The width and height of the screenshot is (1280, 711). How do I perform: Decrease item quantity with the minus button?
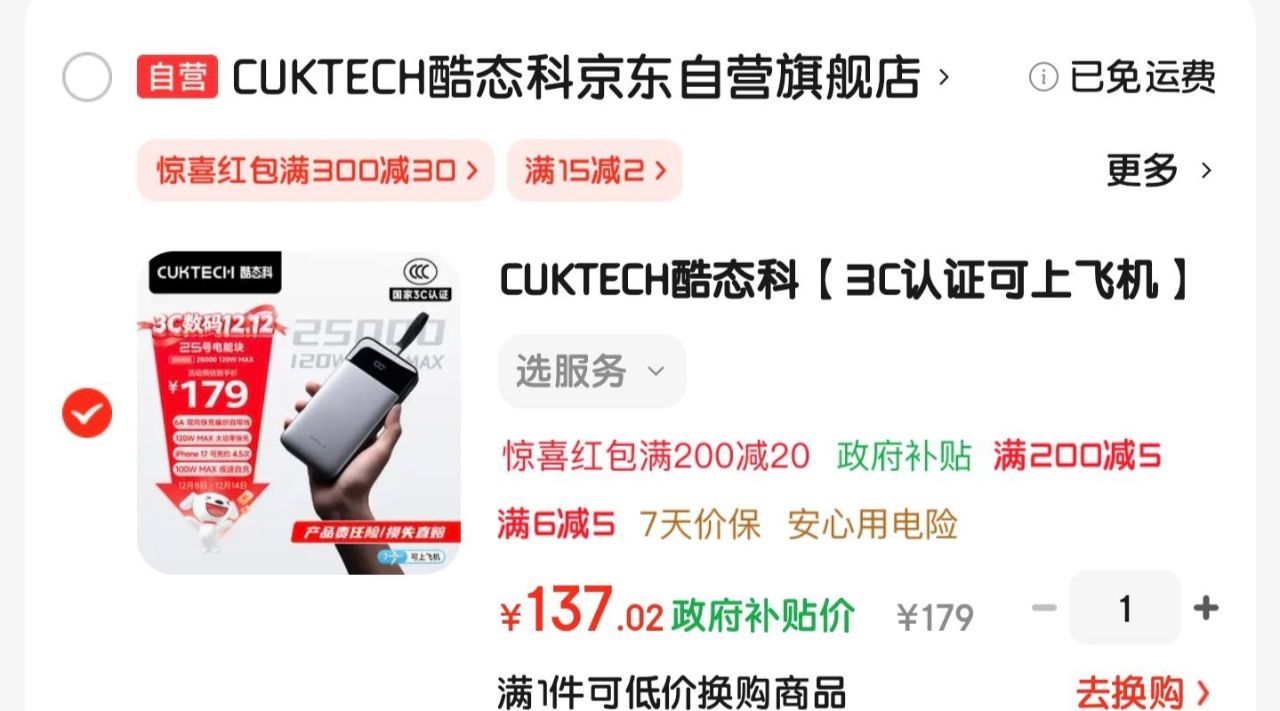point(1043,607)
